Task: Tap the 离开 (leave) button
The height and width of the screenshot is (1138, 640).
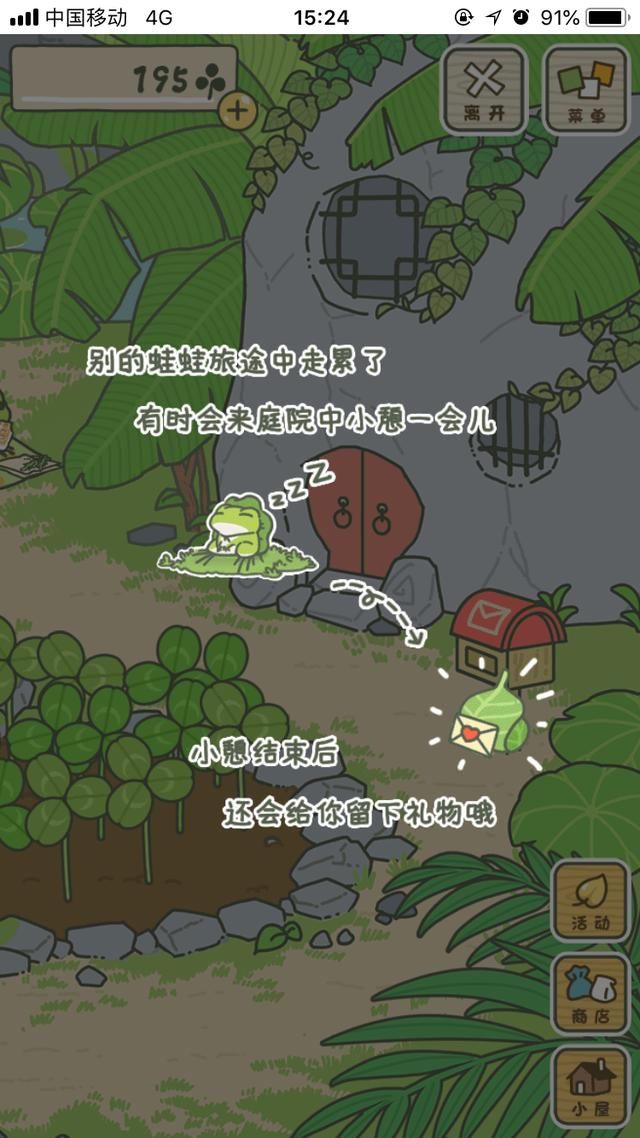Action: 484,89
